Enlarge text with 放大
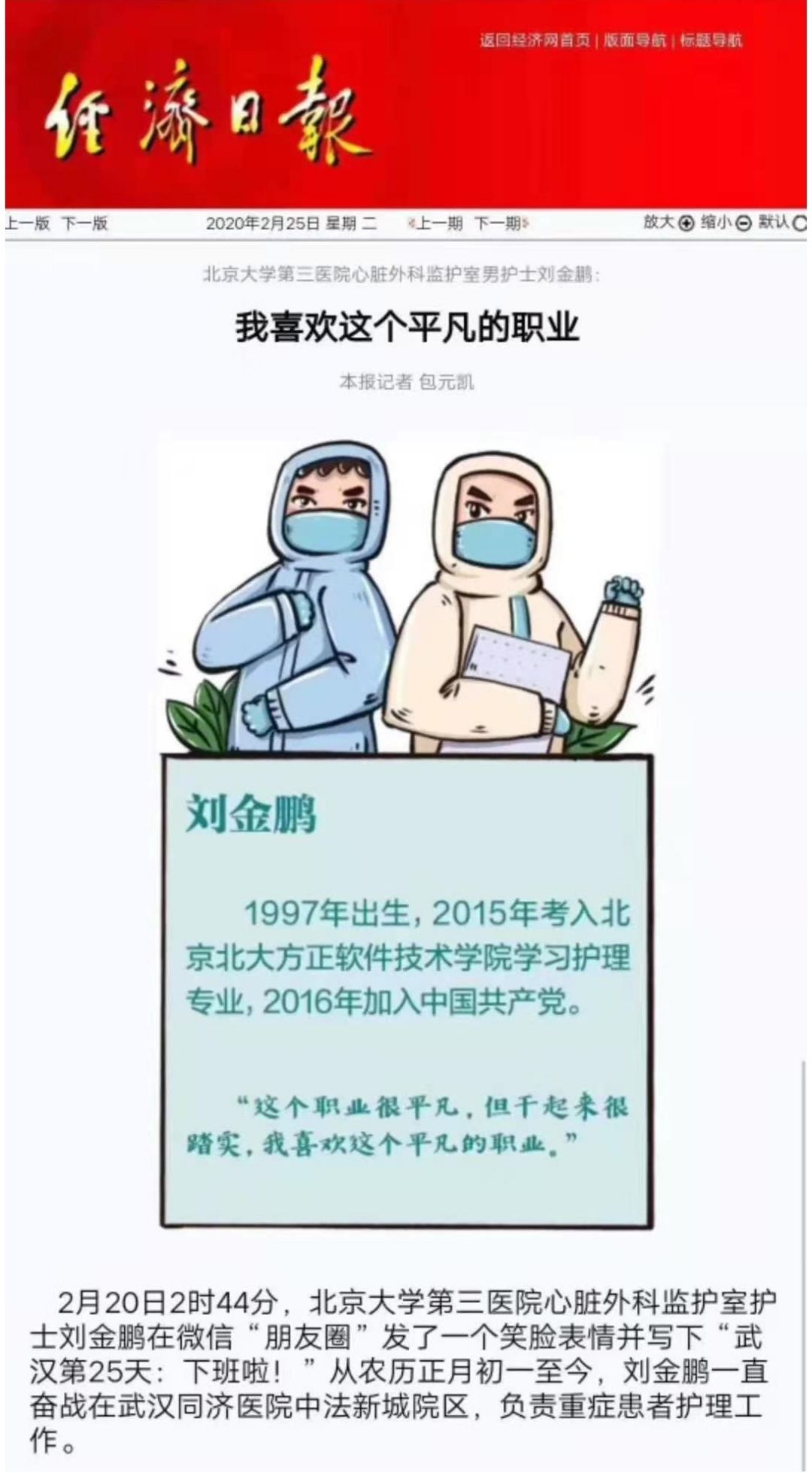 click(x=668, y=223)
